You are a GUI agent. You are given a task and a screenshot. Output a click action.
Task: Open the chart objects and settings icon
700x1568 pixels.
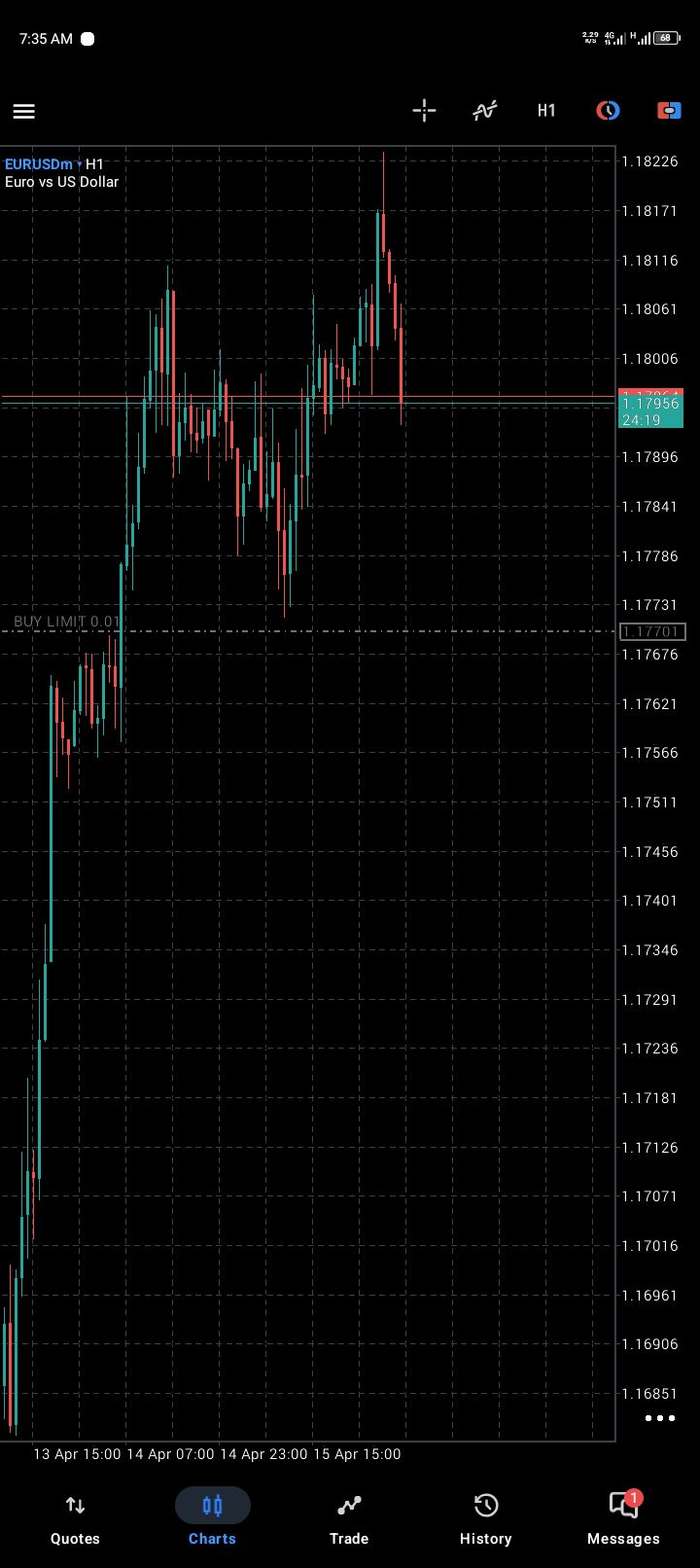click(608, 110)
